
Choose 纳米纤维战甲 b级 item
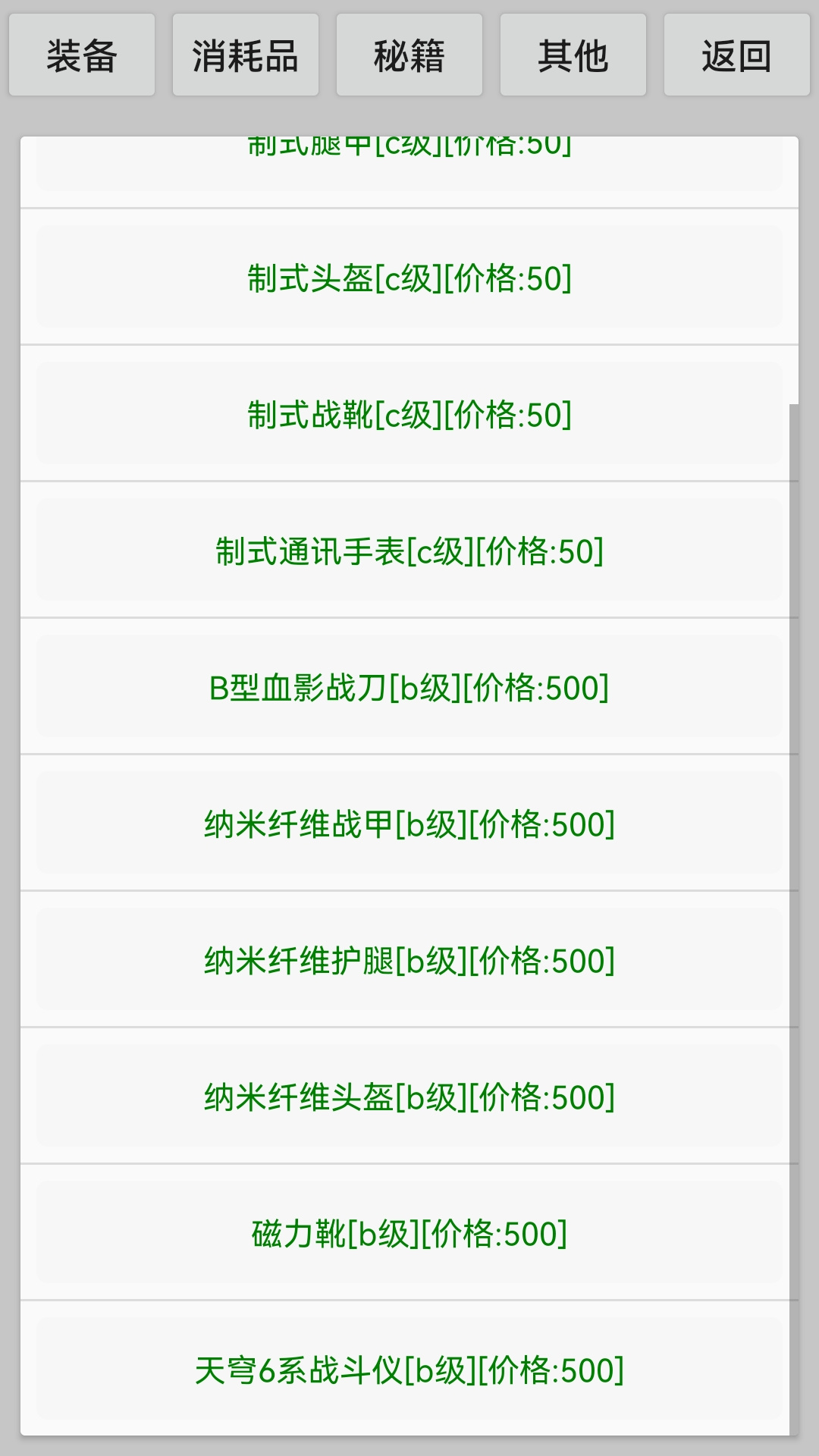409,824
